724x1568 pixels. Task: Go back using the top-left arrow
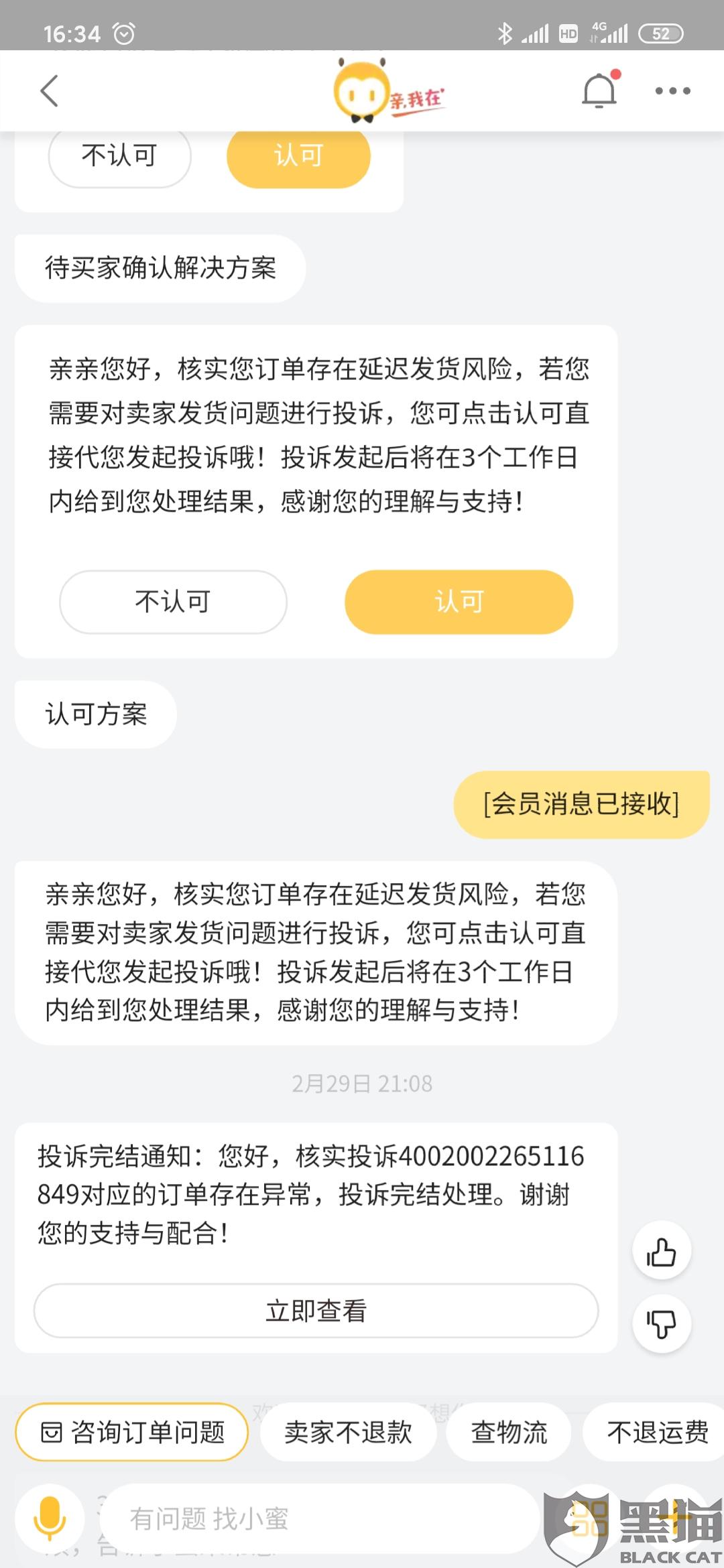[50, 91]
